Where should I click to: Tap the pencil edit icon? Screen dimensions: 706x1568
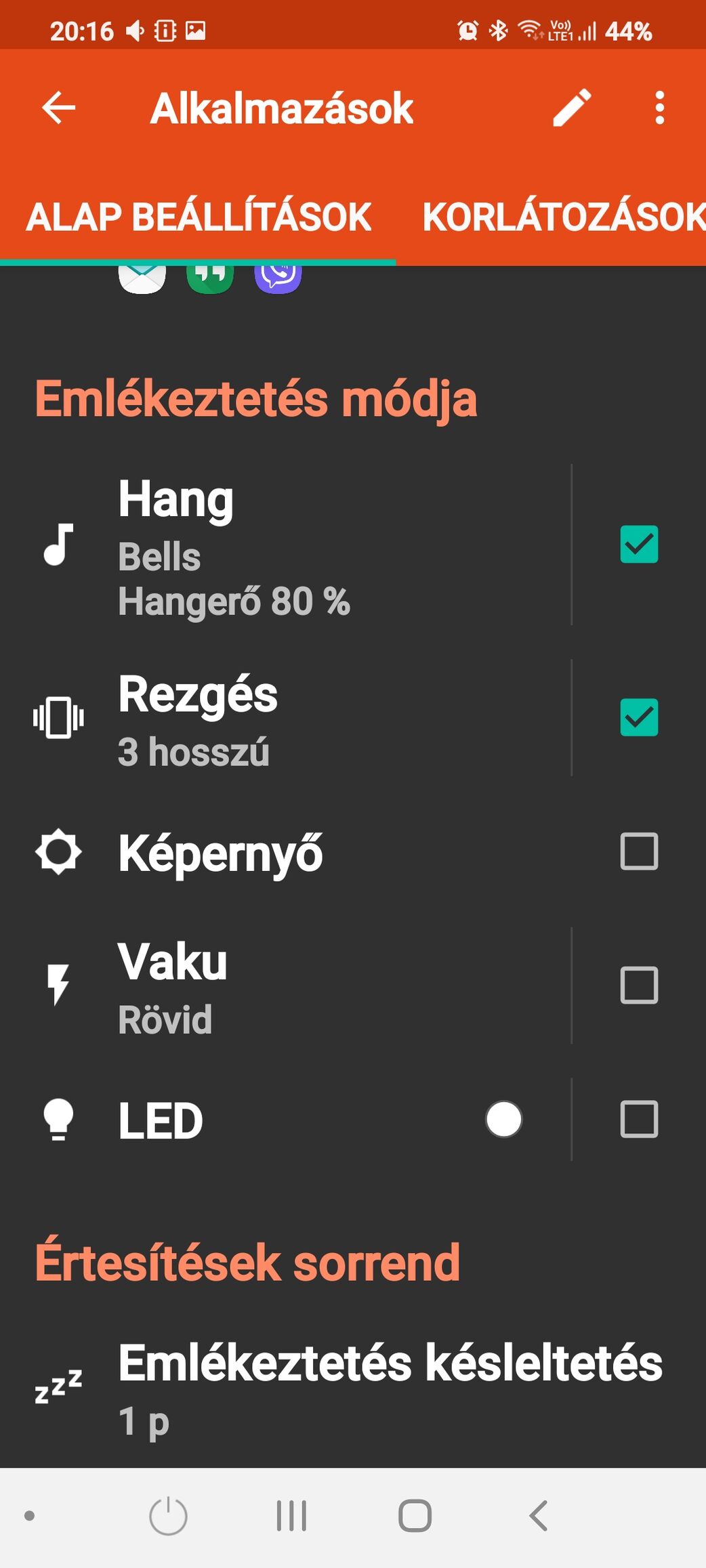(x=572, y=108)
